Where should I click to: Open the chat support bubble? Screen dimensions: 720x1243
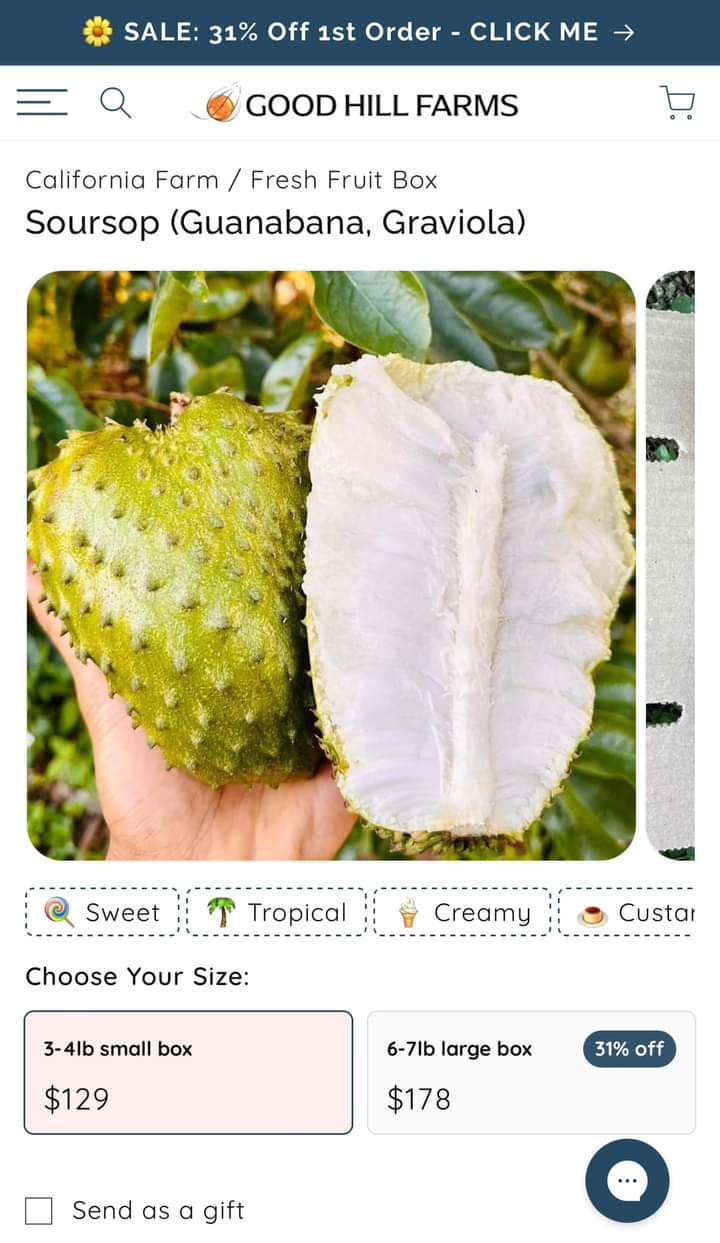pos(627,1181)
